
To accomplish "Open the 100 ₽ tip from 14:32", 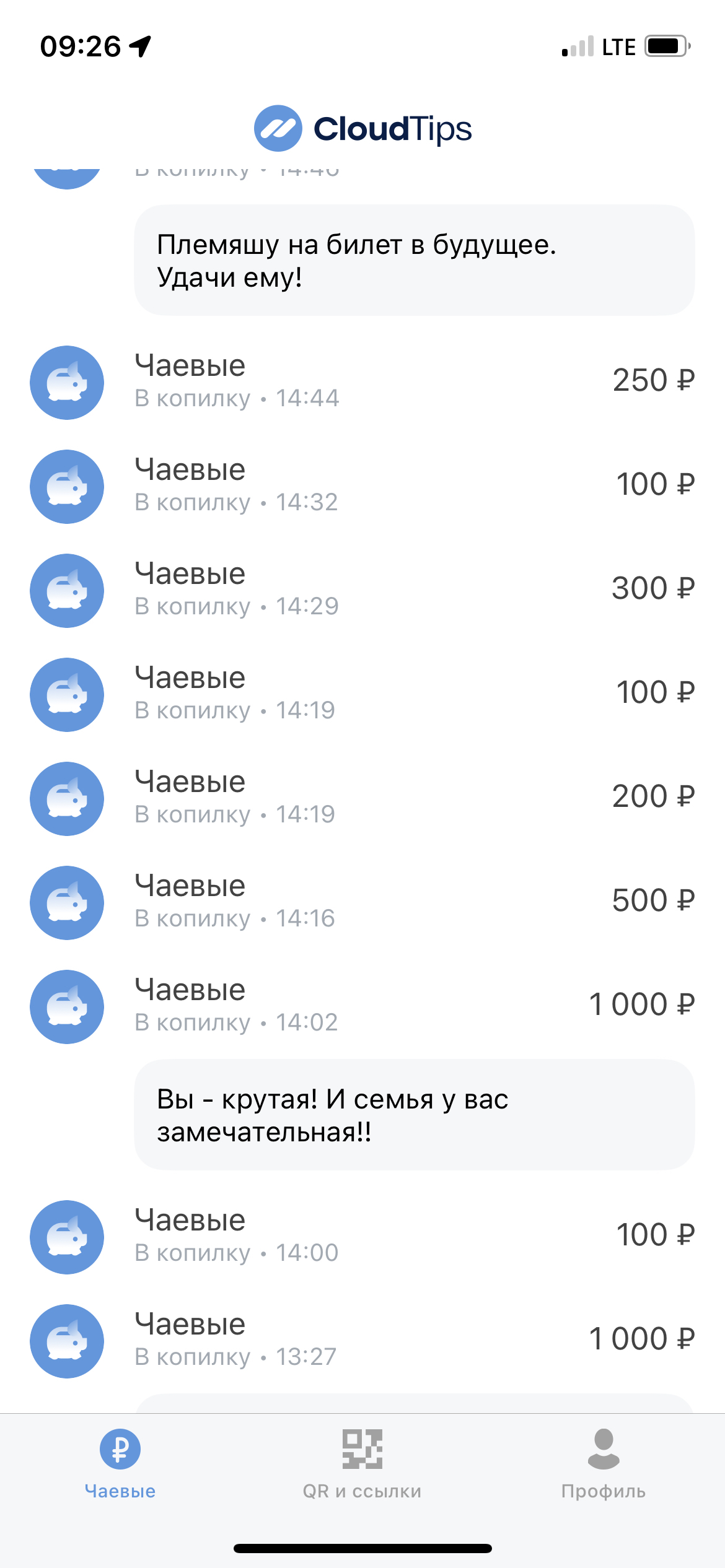I will (362, 486).
